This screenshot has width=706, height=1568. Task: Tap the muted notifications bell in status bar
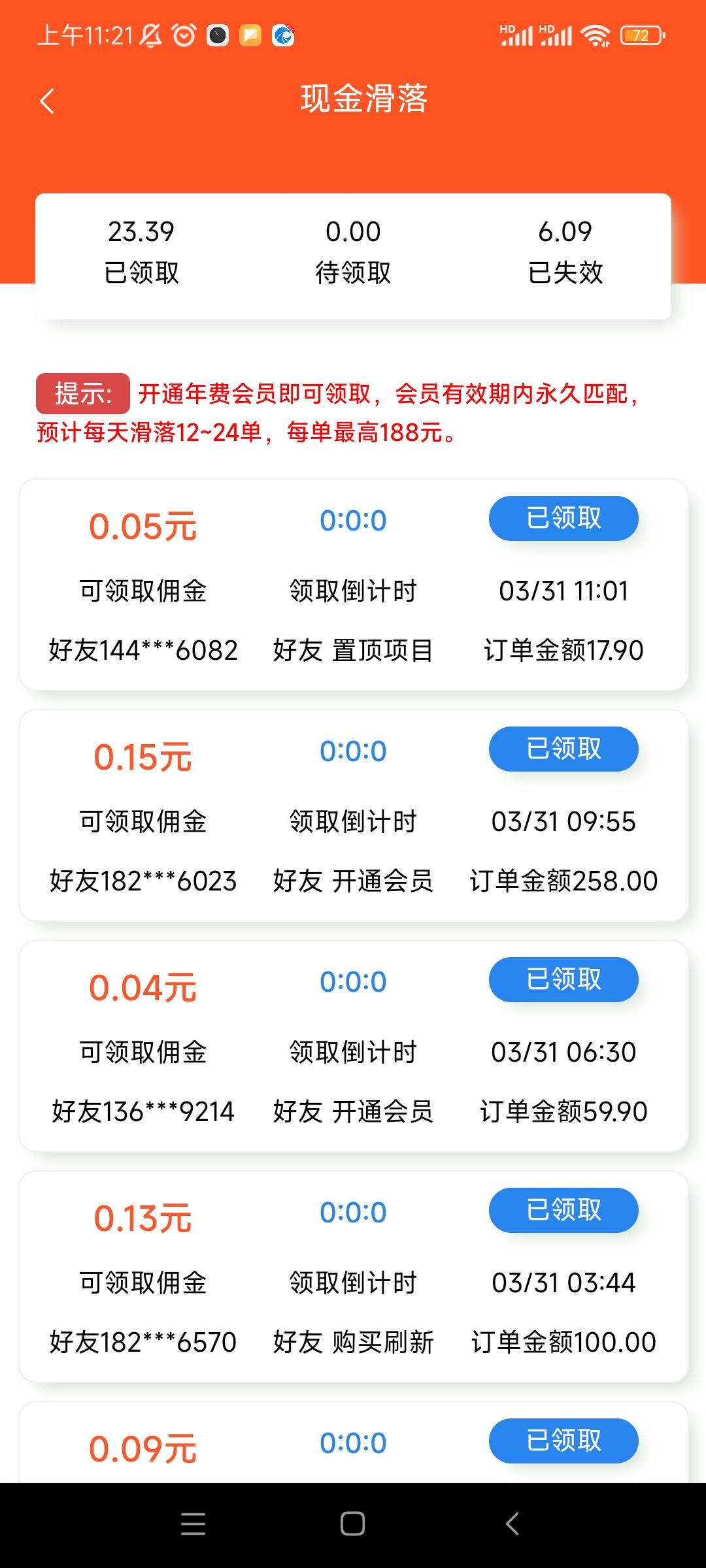tap(150, 36)
